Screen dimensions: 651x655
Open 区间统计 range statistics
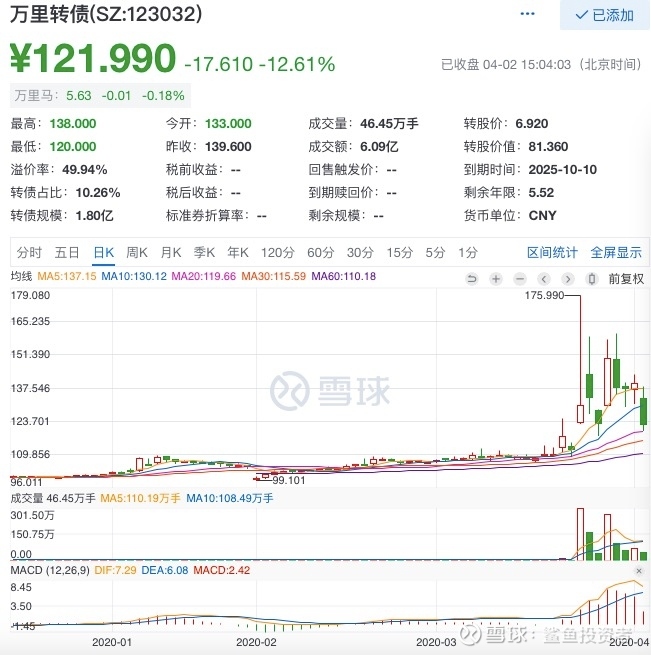[x=552, y=253]
